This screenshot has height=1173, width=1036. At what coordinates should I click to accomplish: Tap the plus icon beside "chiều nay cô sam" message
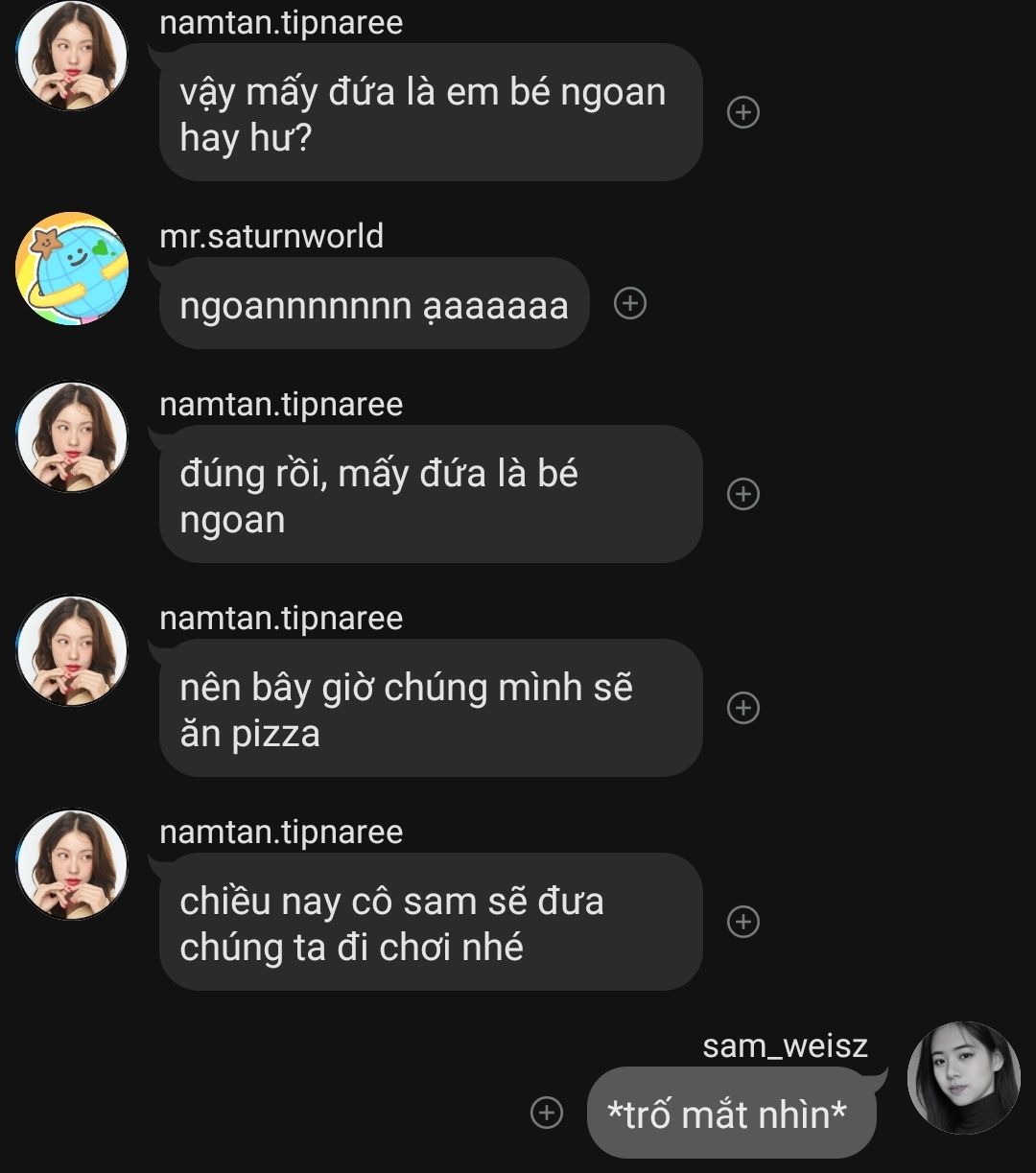743,922
